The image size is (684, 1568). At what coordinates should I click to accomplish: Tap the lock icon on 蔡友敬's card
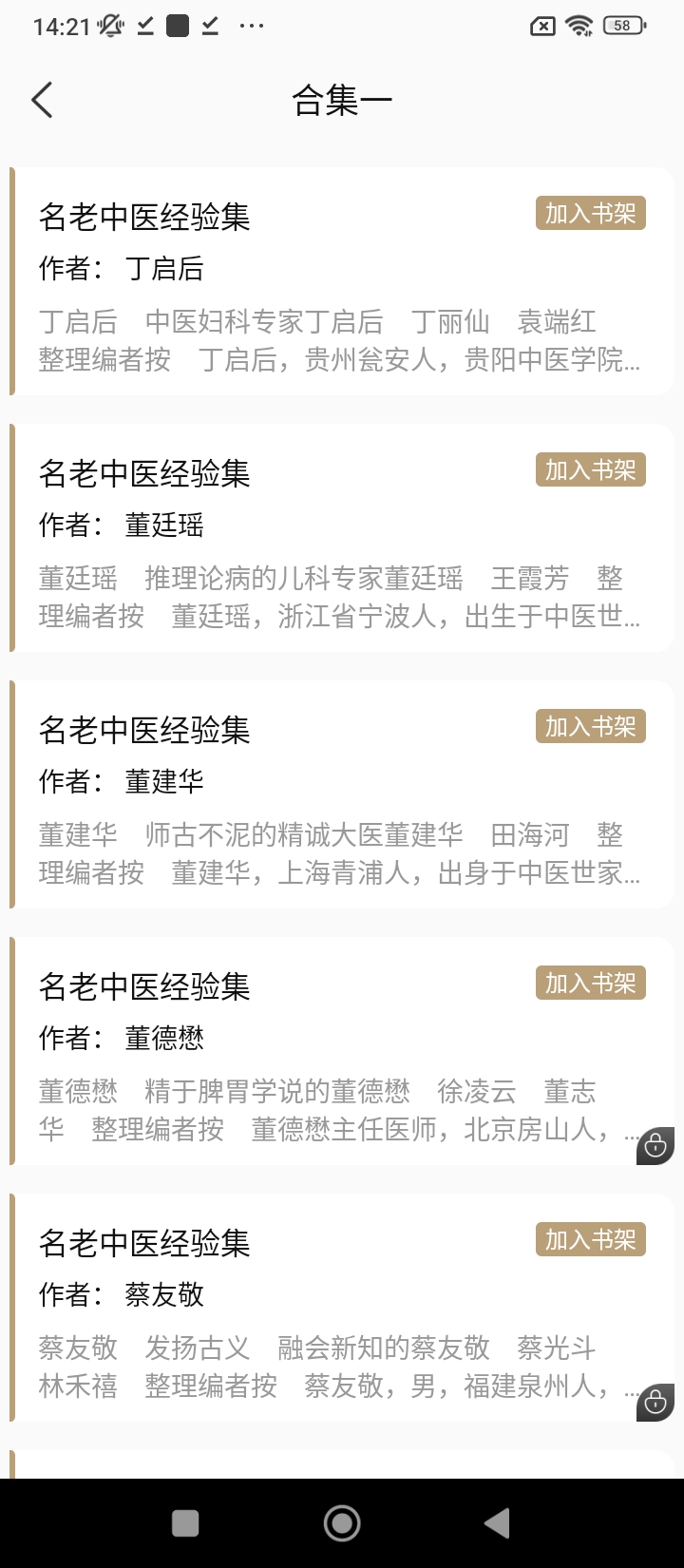tap(655, 1402)
